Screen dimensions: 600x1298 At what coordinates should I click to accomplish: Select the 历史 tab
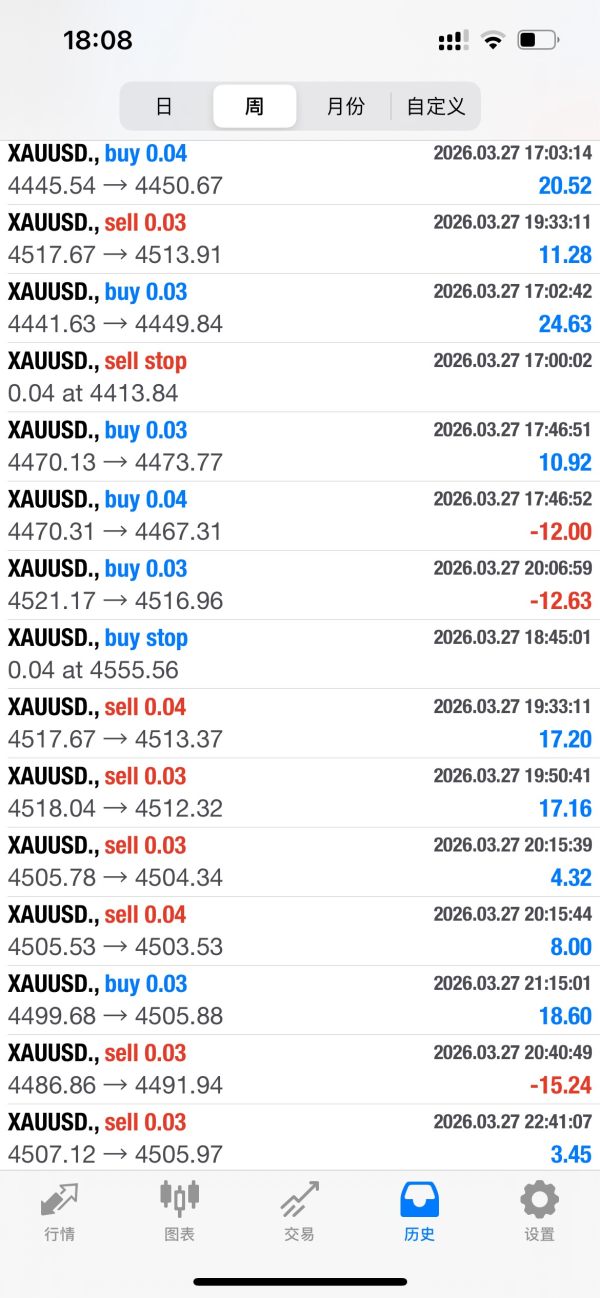(420, 1210)
